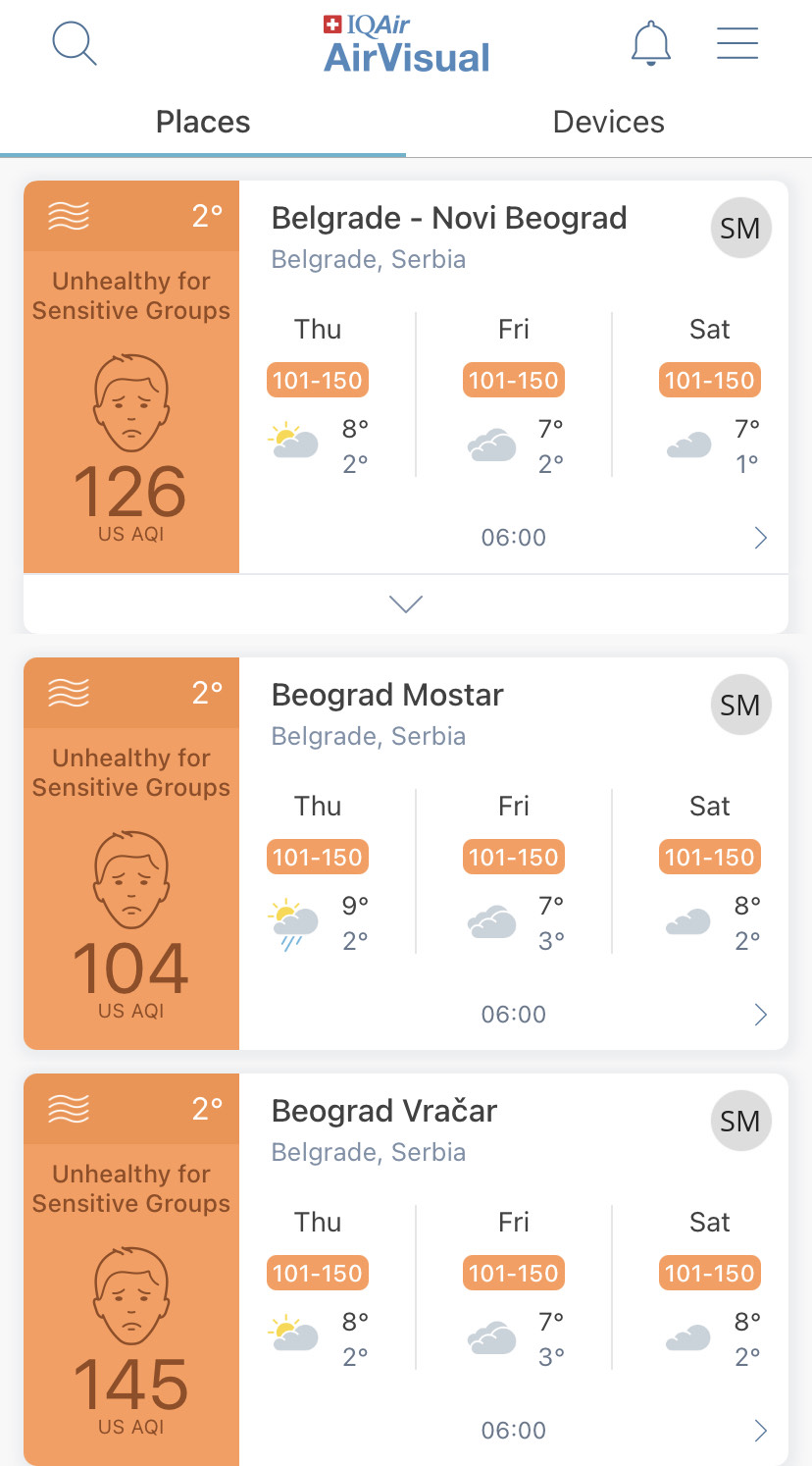The image size is (812, 1466).
Task: Tap the forecast arrow on Beograd Vračar
Action: [x=760, y=1431]
